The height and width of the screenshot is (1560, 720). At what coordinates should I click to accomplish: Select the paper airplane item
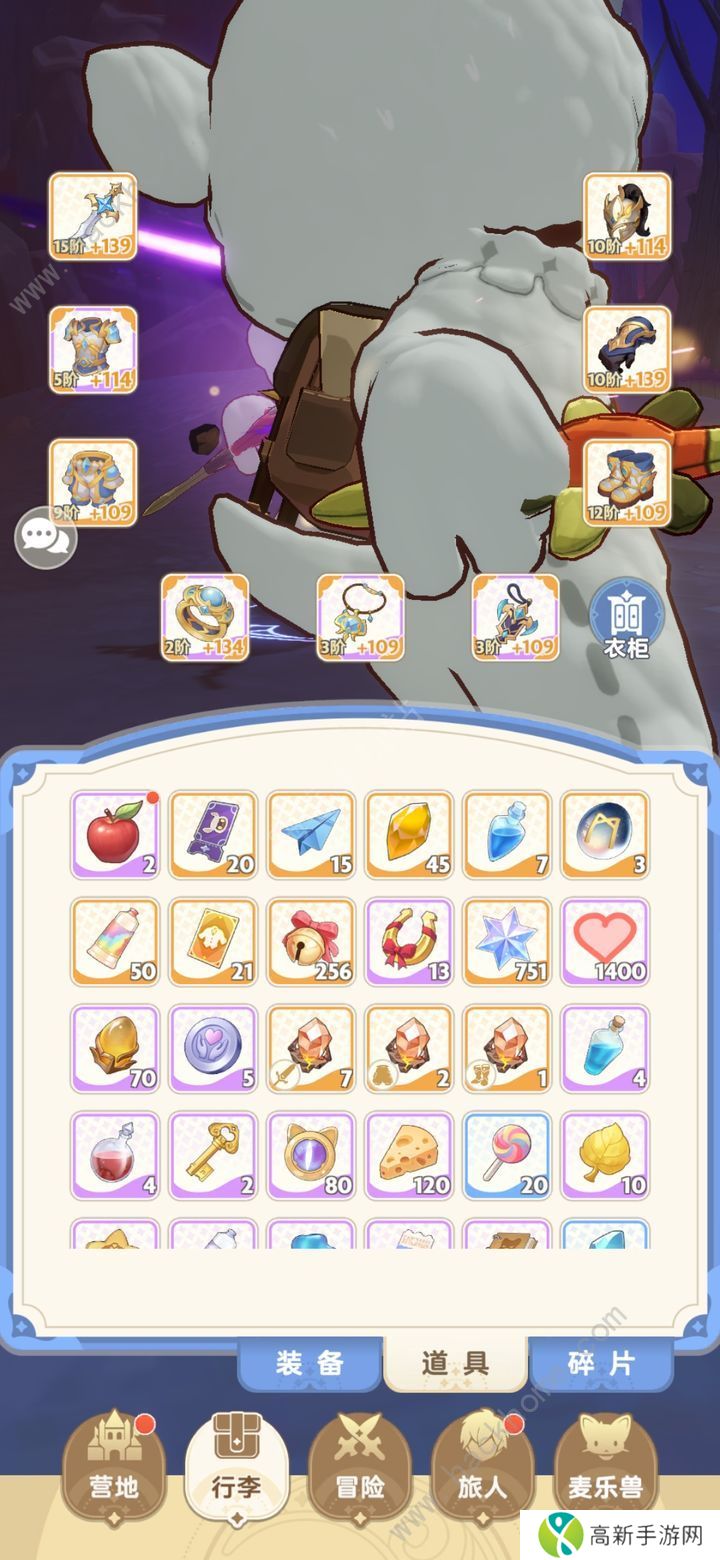(311, 835)
